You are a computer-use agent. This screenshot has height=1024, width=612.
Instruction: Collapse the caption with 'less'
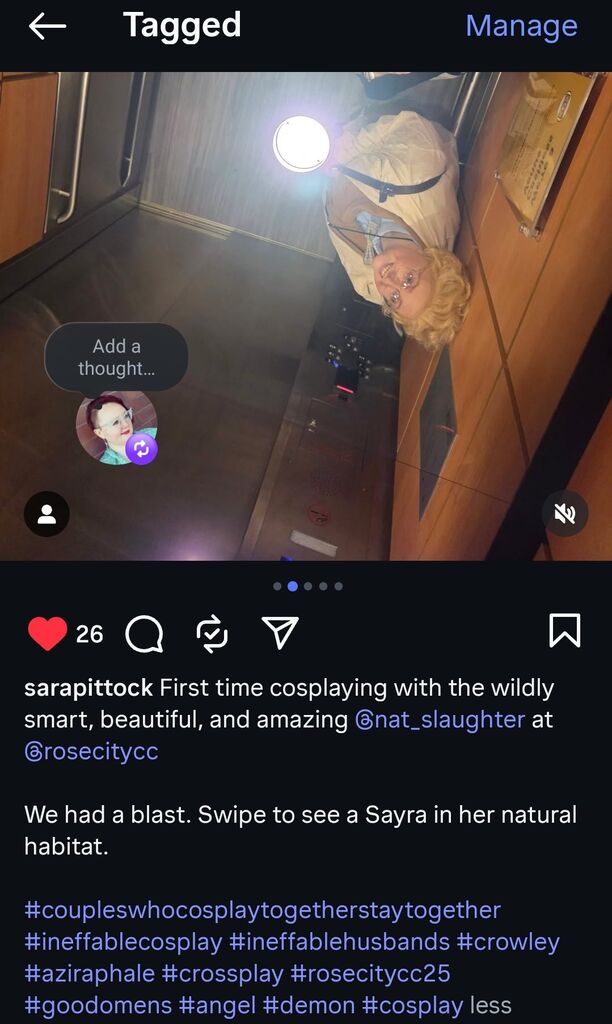pos(490,1006)
